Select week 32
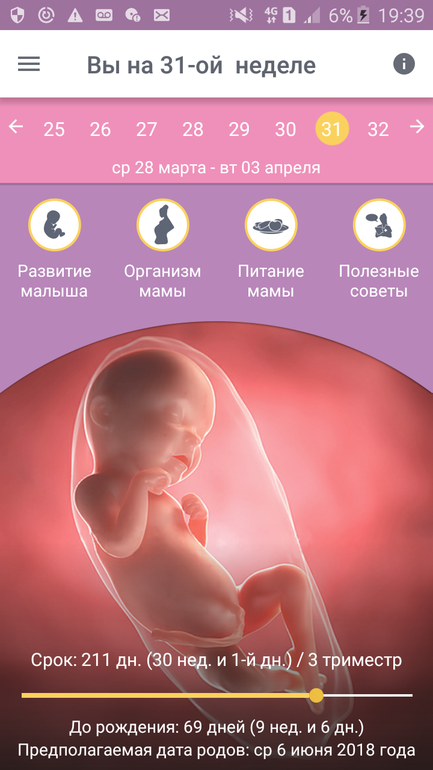This screenshot has height=770, width=433. click(x=378, y=129)
